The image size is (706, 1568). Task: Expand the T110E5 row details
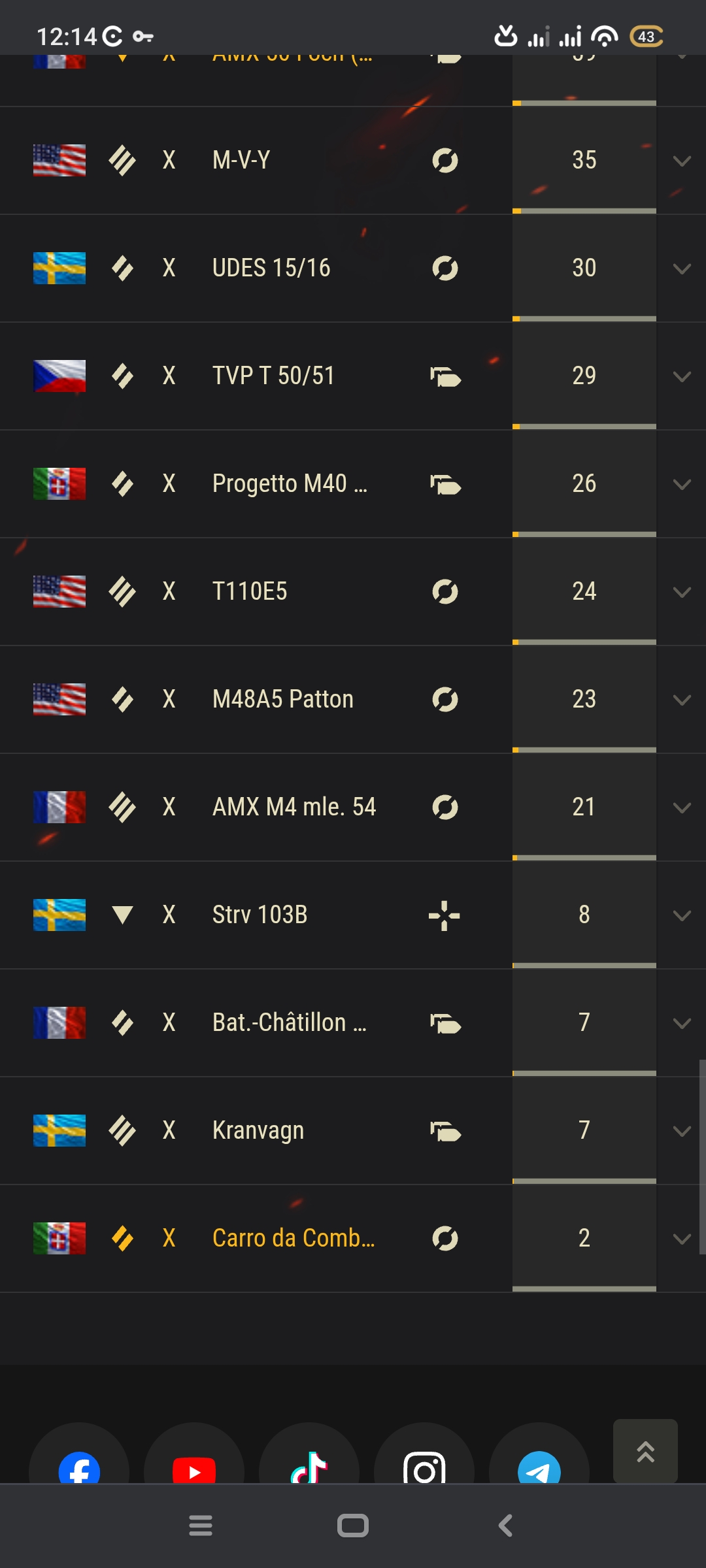(x=682, y=592)
